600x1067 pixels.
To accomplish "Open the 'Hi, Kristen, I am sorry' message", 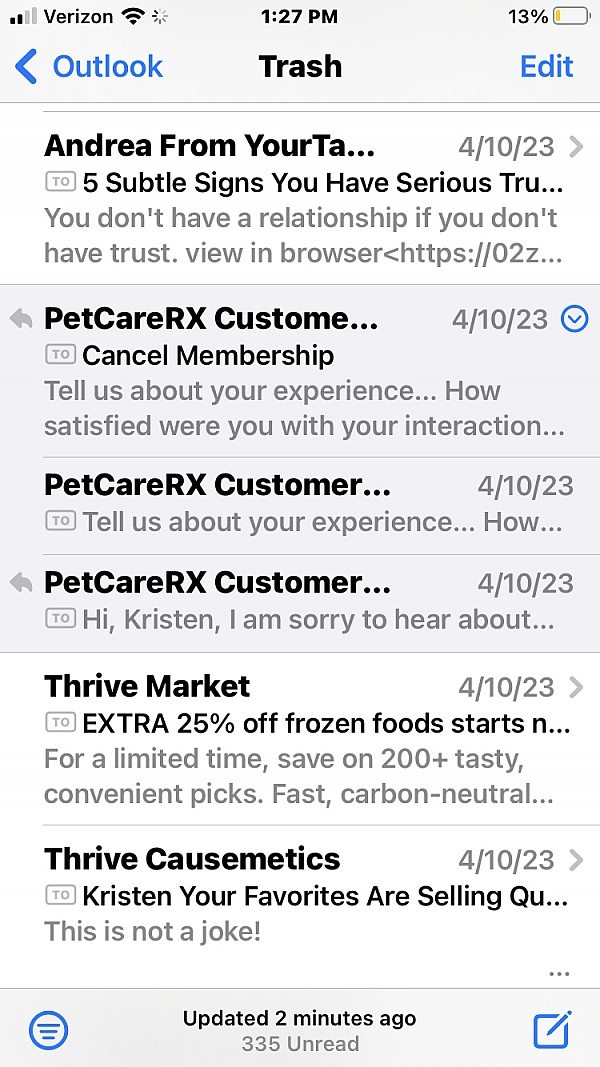I will [300, 602].
